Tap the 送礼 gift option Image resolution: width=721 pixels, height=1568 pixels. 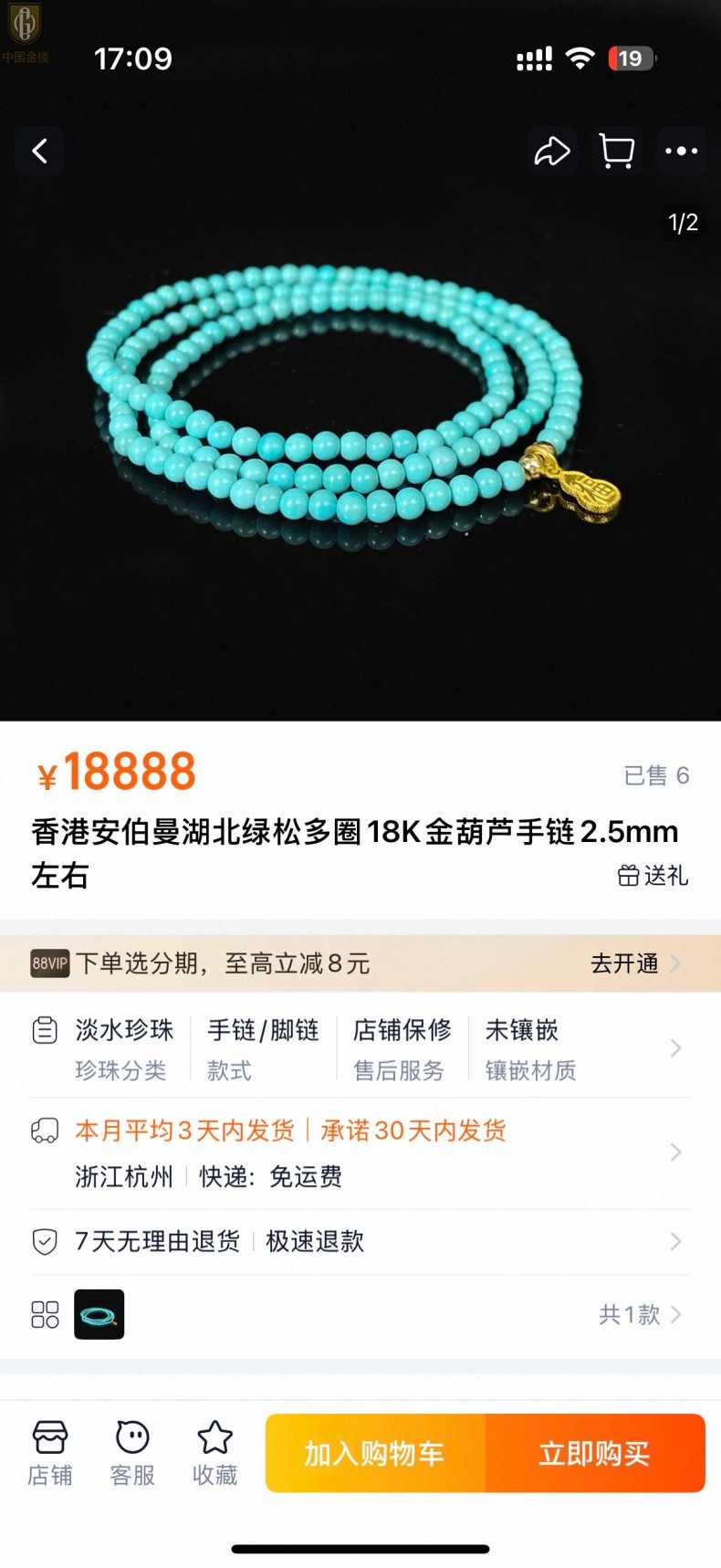point(653,876)
